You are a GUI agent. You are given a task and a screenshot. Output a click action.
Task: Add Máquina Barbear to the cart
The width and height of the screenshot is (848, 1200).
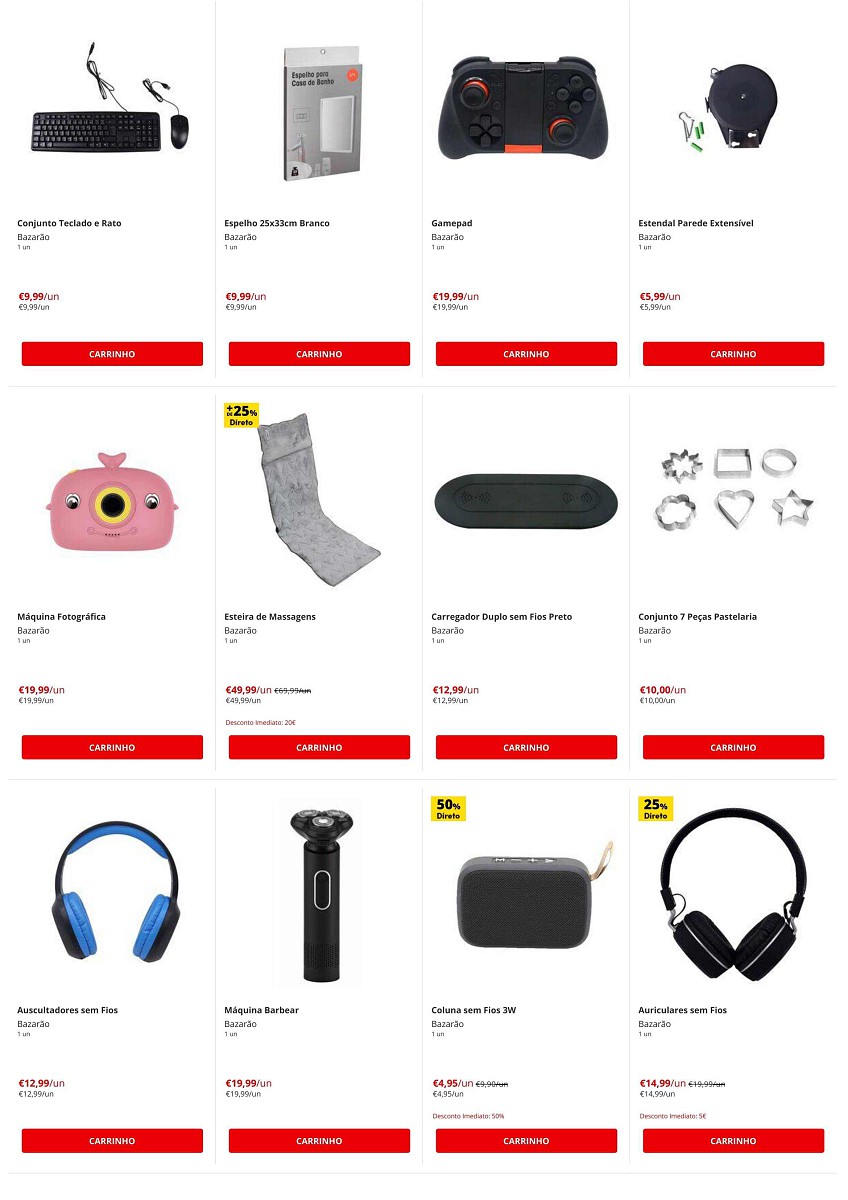coord(319,1141)
